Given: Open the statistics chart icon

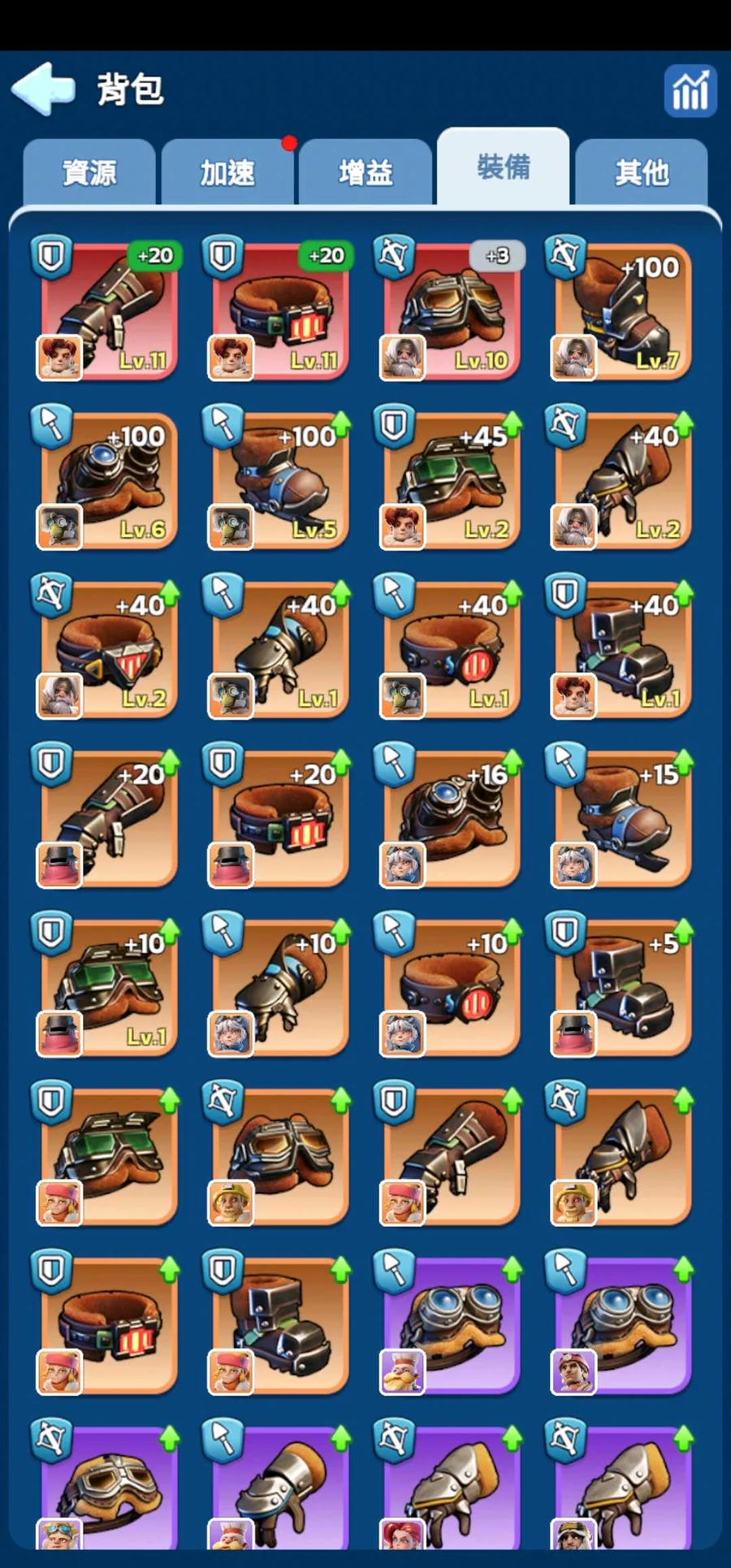Looking at the screenshot, I should [690, 91].
